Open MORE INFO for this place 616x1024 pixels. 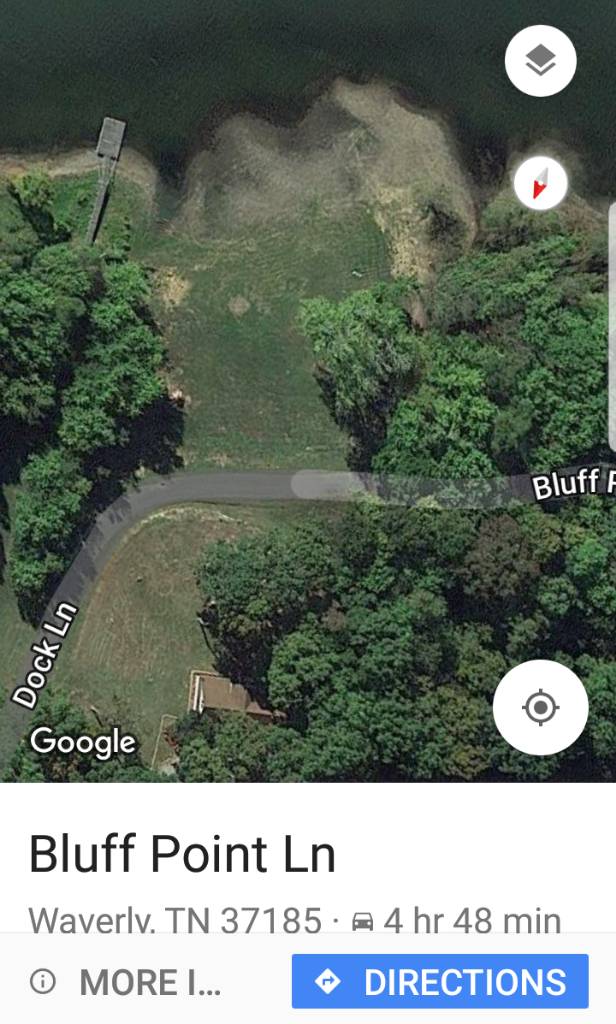(x=128, y=982)
